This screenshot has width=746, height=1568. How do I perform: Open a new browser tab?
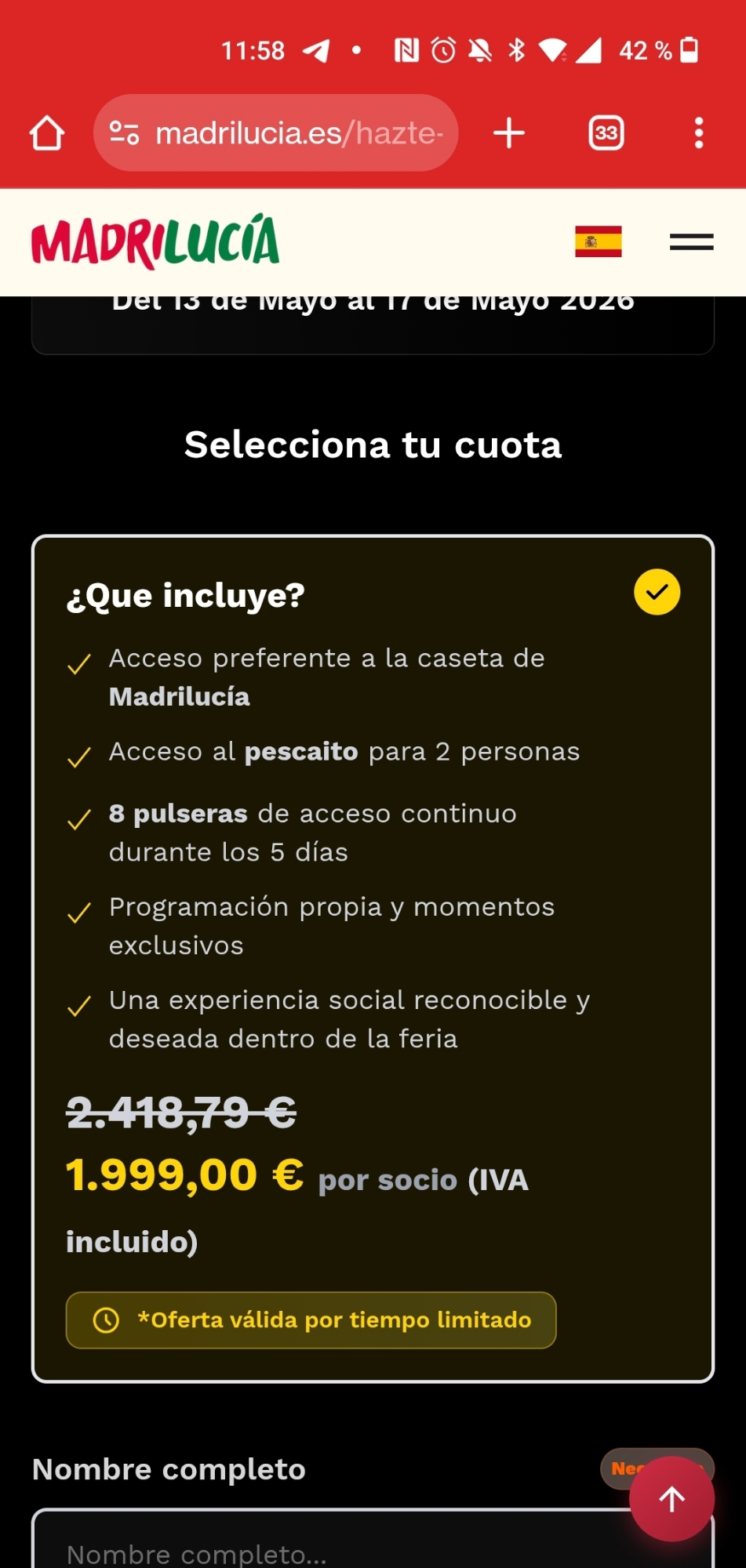pos(508,133)
